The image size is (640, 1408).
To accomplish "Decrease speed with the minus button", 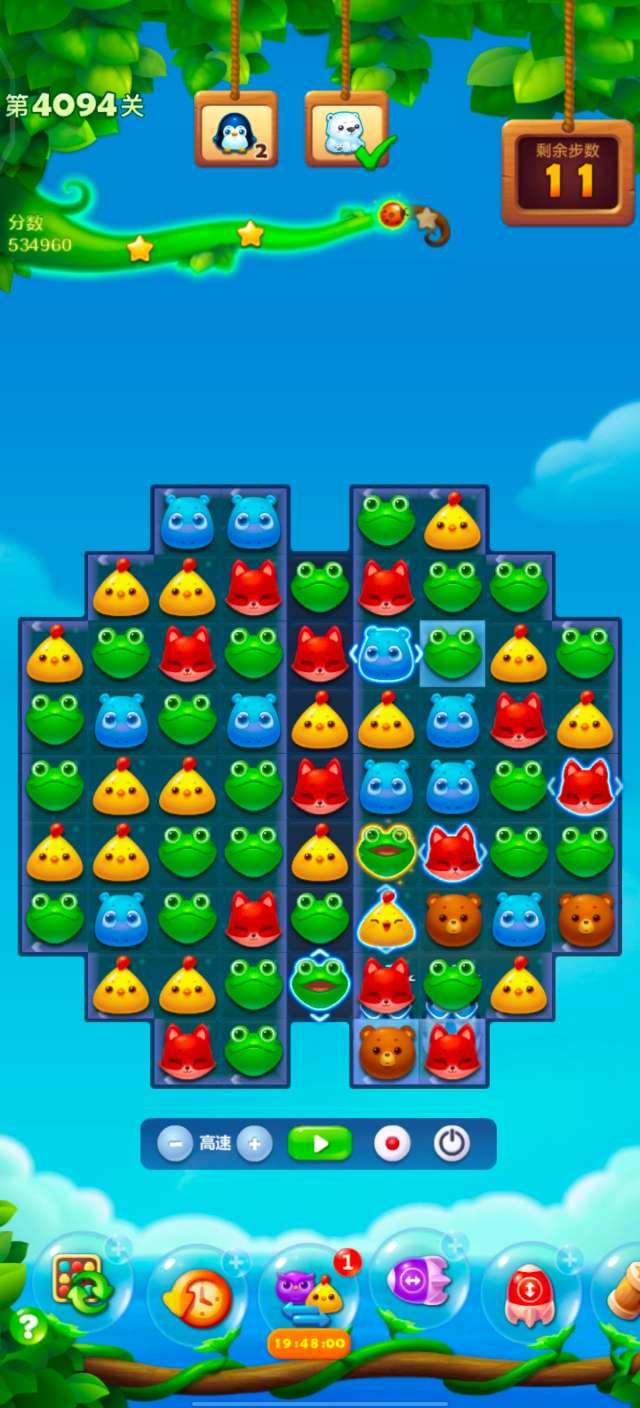I will coord(175,1144).
